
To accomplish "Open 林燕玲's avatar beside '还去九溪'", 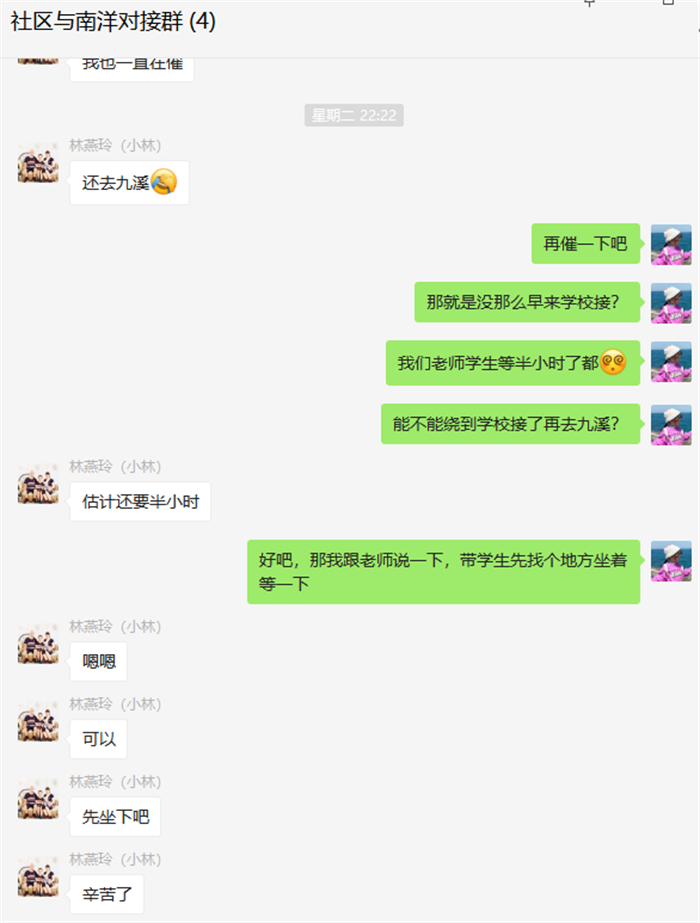I will pos(38,163).
